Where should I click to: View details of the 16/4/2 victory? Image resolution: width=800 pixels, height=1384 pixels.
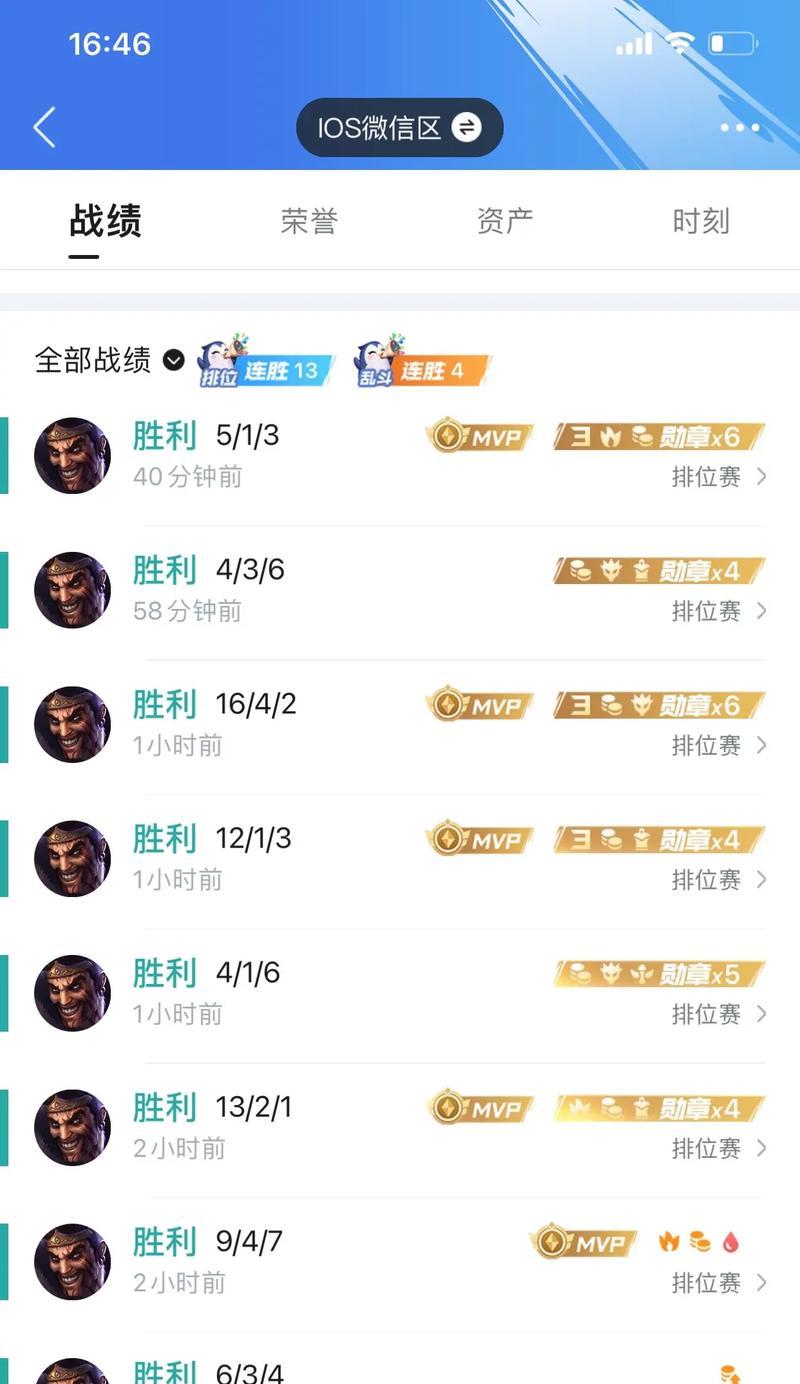(x=400, y=724)
